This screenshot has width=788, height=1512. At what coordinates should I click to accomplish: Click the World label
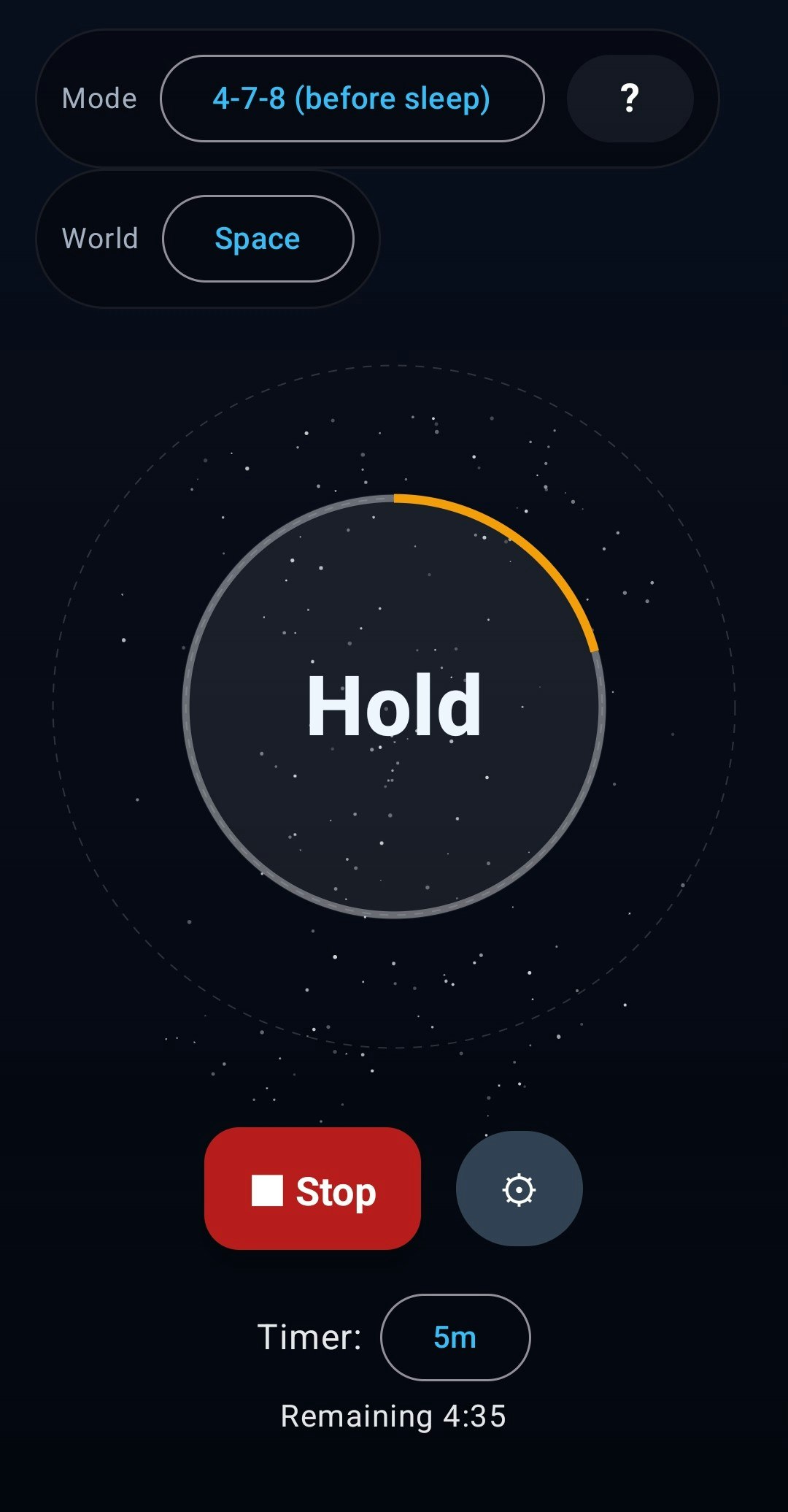tap(99, 238)
